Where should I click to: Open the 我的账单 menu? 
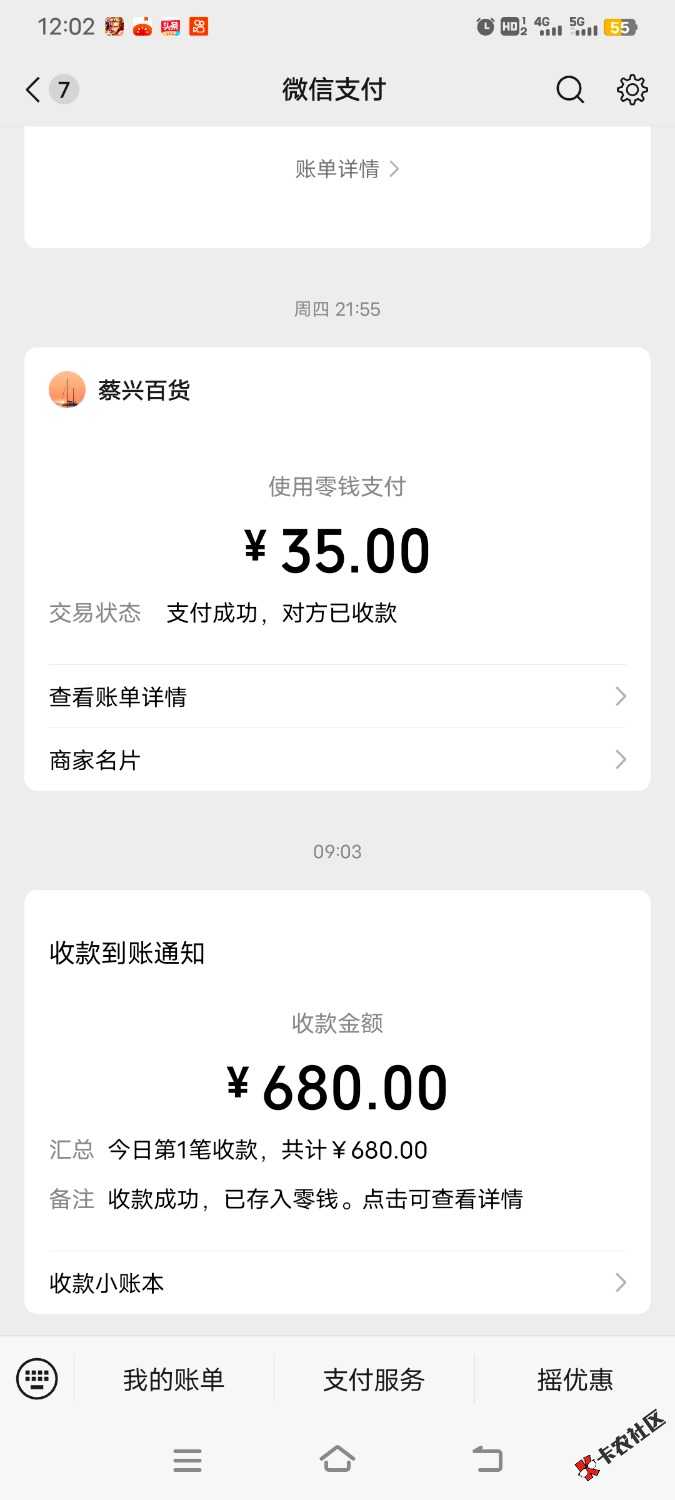click(x=174, y=1380)
